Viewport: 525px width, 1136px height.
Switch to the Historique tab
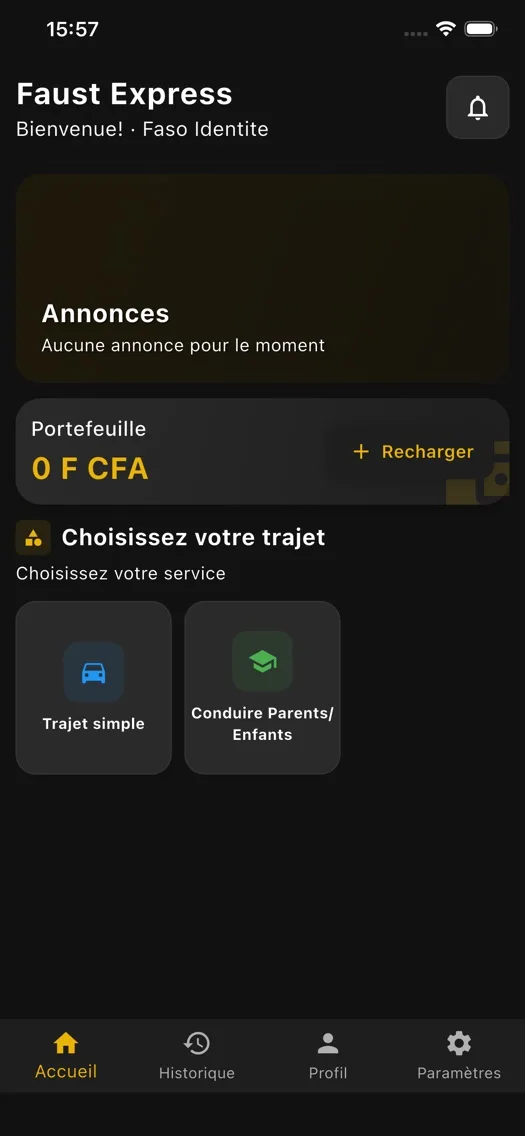197,1056
